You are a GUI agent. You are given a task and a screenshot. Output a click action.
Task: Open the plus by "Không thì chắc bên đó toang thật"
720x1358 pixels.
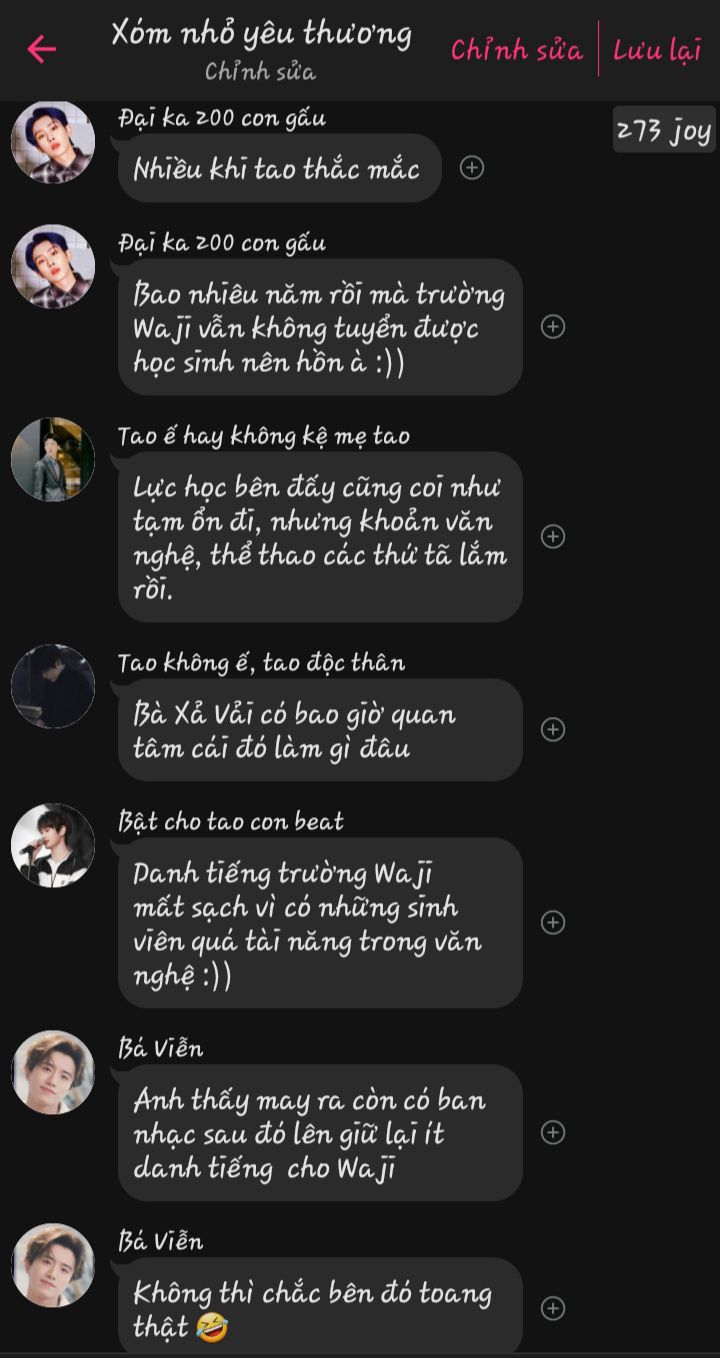point(553,1308)
